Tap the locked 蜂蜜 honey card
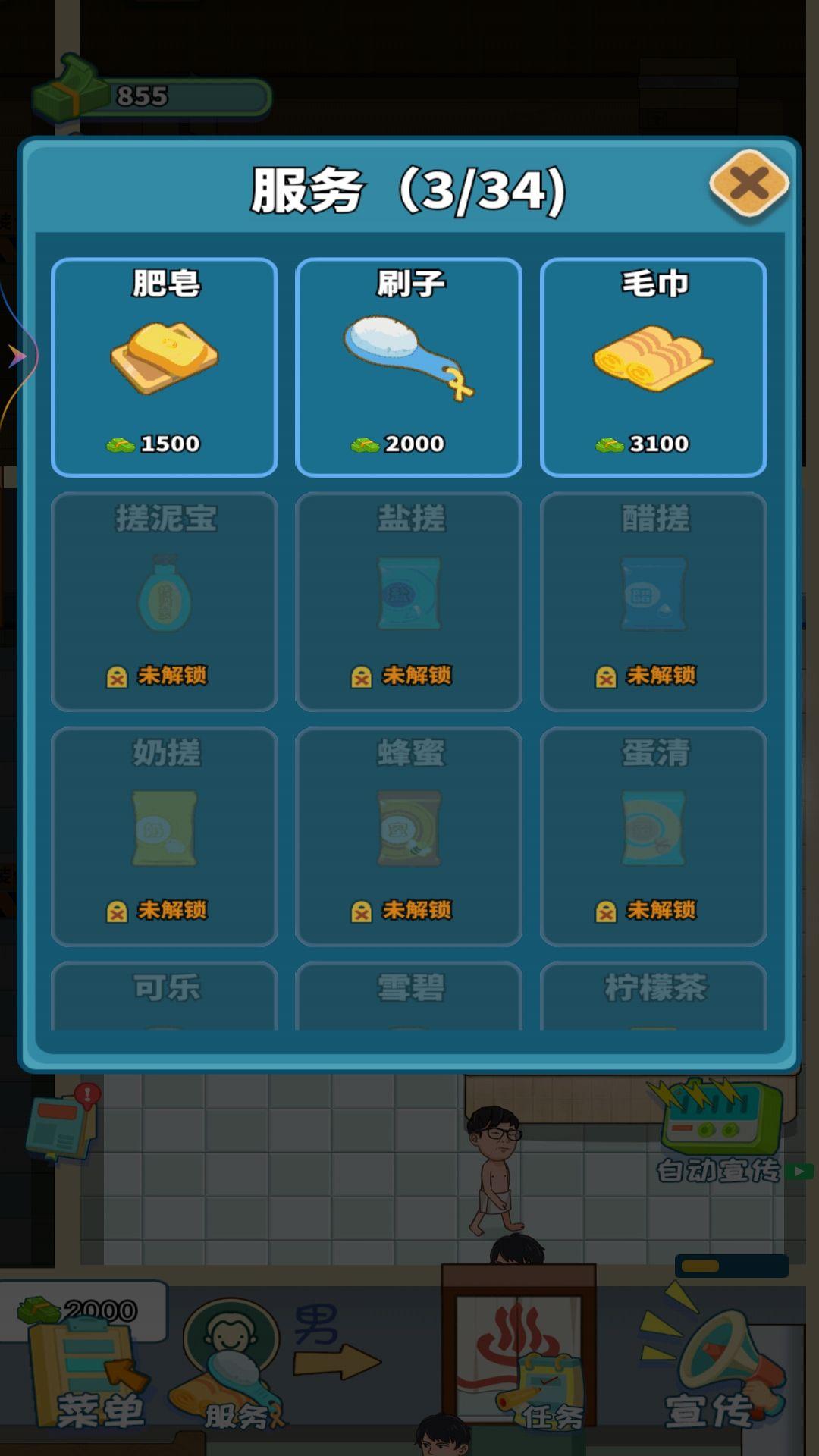Viewport: 819px width, 1456px height. click(x=409, y=836)
